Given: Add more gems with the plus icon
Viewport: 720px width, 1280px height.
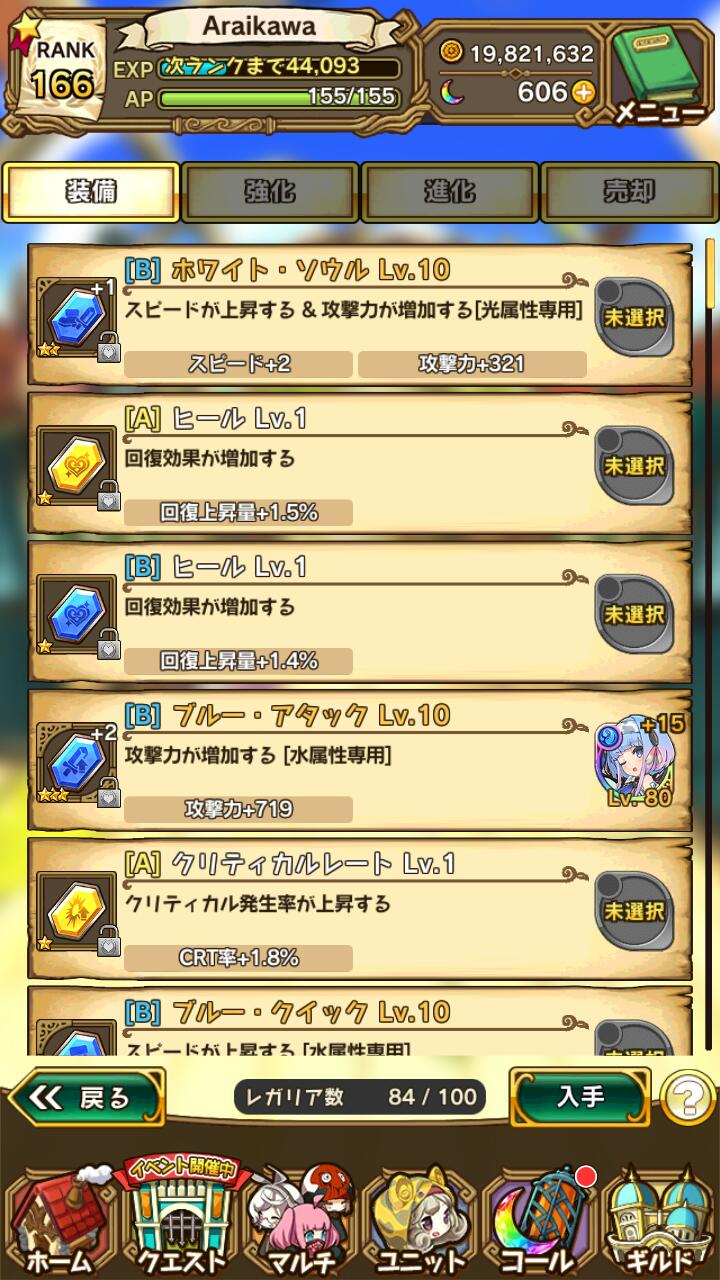Looking at the screenshot, I should [584, 92].
